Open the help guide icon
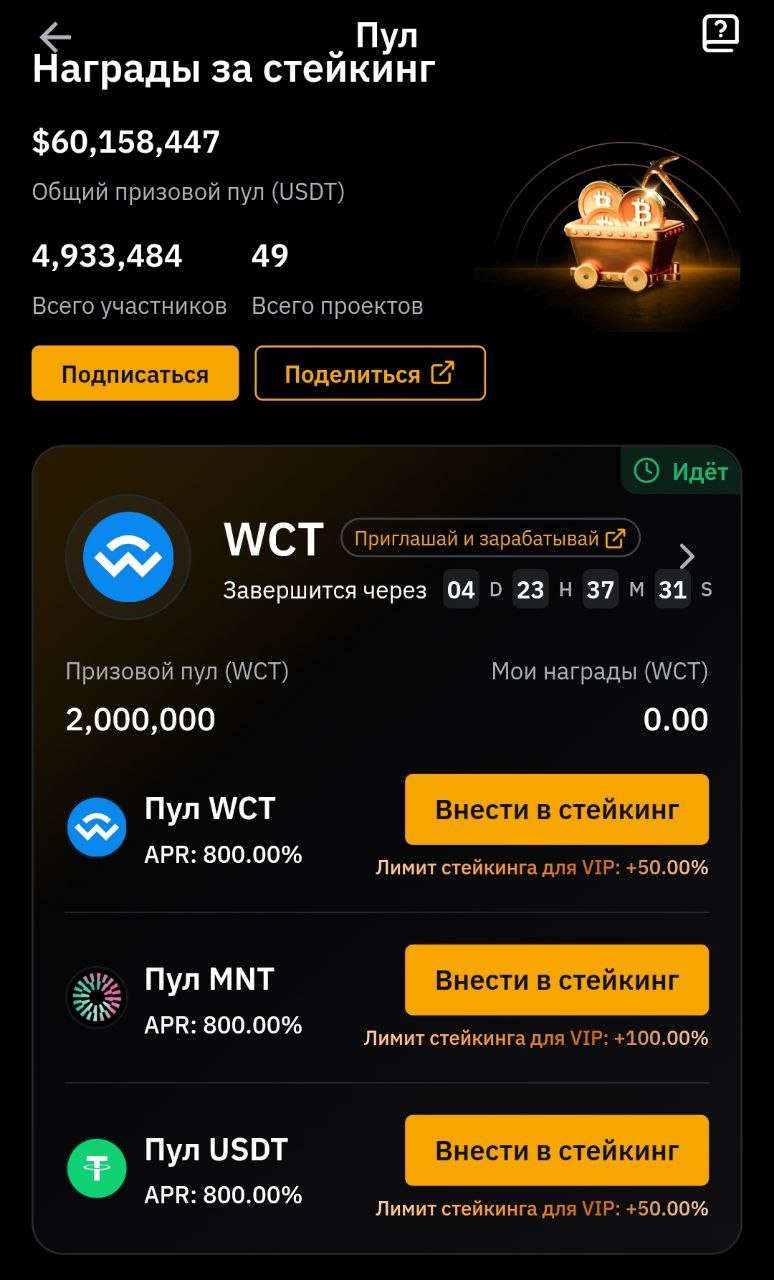This screenshot has width=774, height=1280. pos(720,34)
